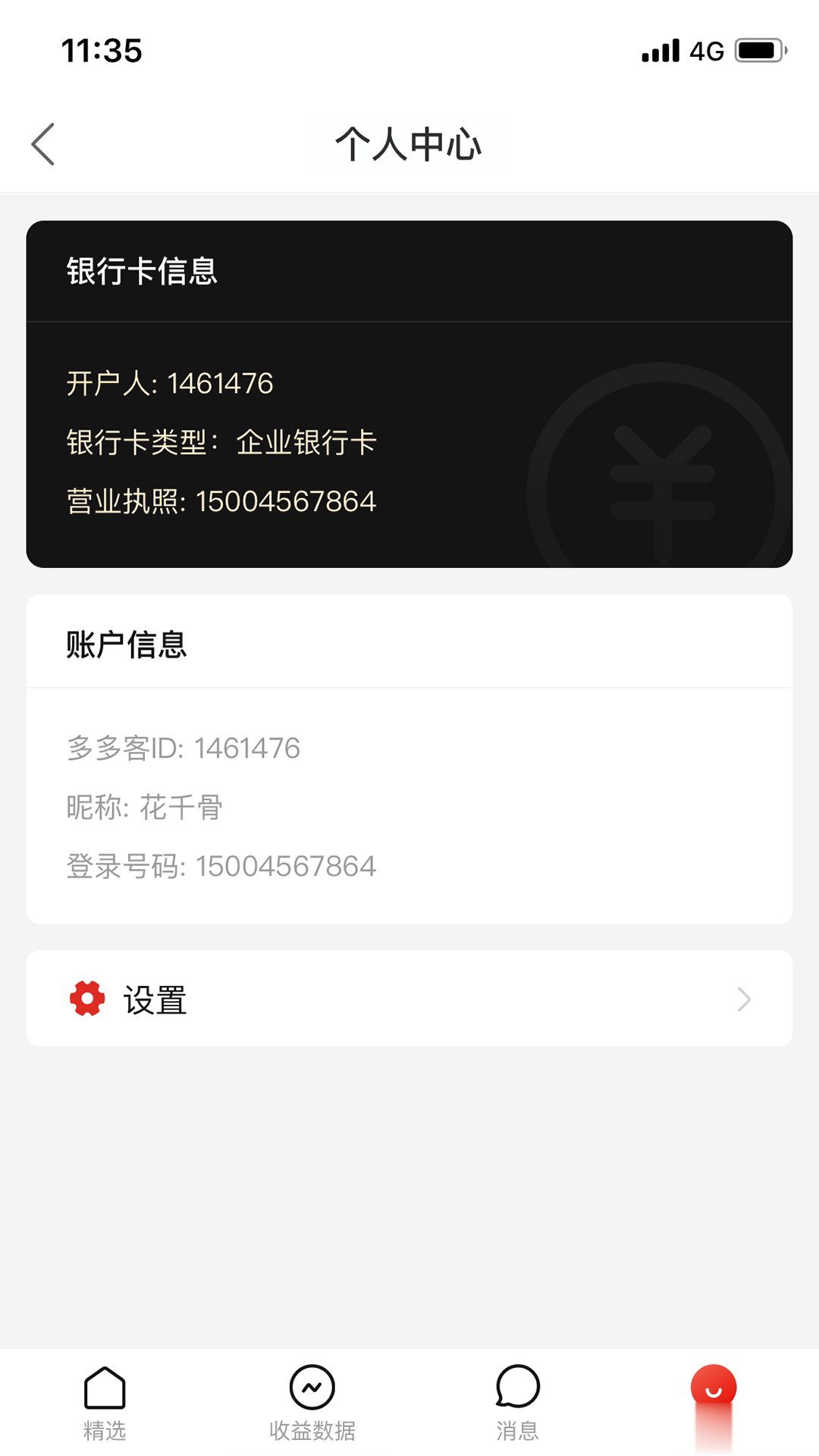Image resolution: width=819 pixels, height=1456 pixels.
Task: Tap the back arrow to leave 个人中心
Action: coord(43,144)
